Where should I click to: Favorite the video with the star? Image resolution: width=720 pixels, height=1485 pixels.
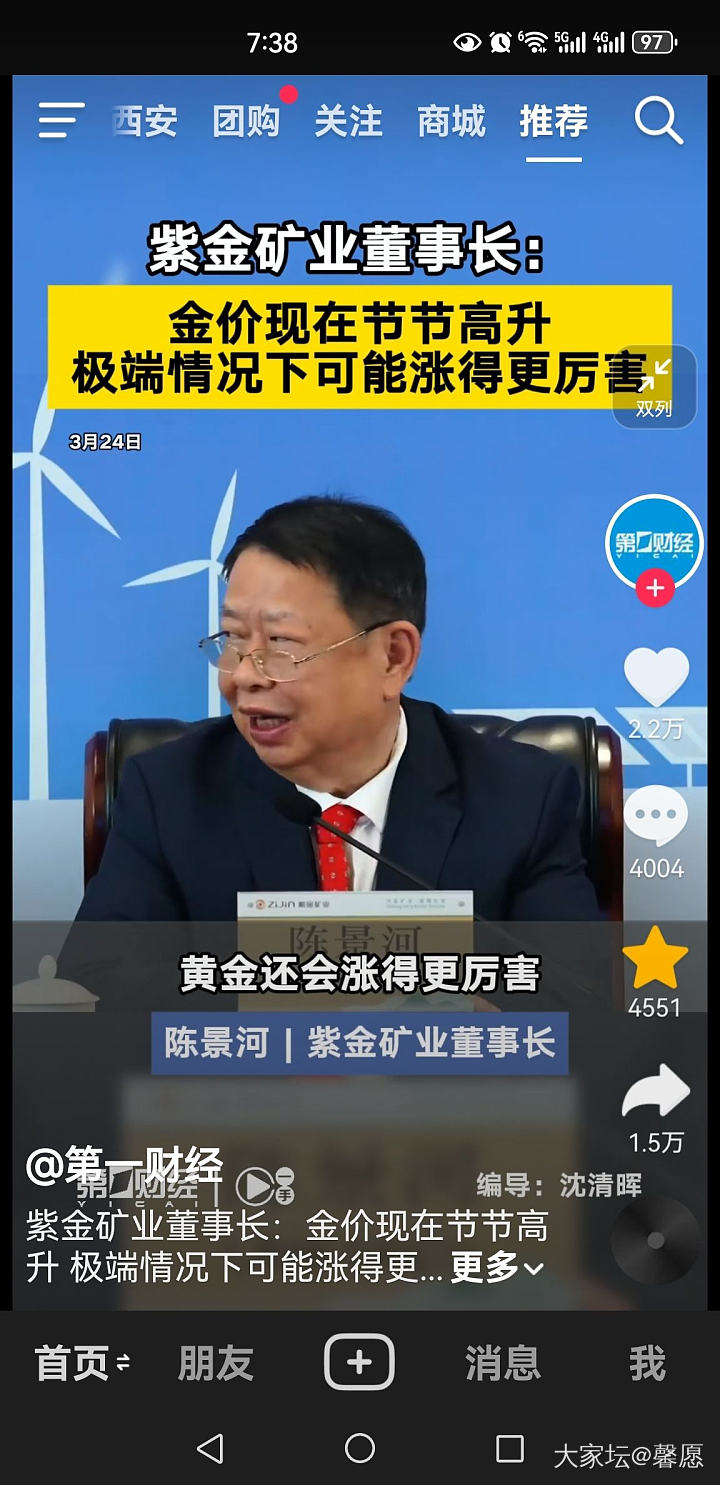(655, 957)
